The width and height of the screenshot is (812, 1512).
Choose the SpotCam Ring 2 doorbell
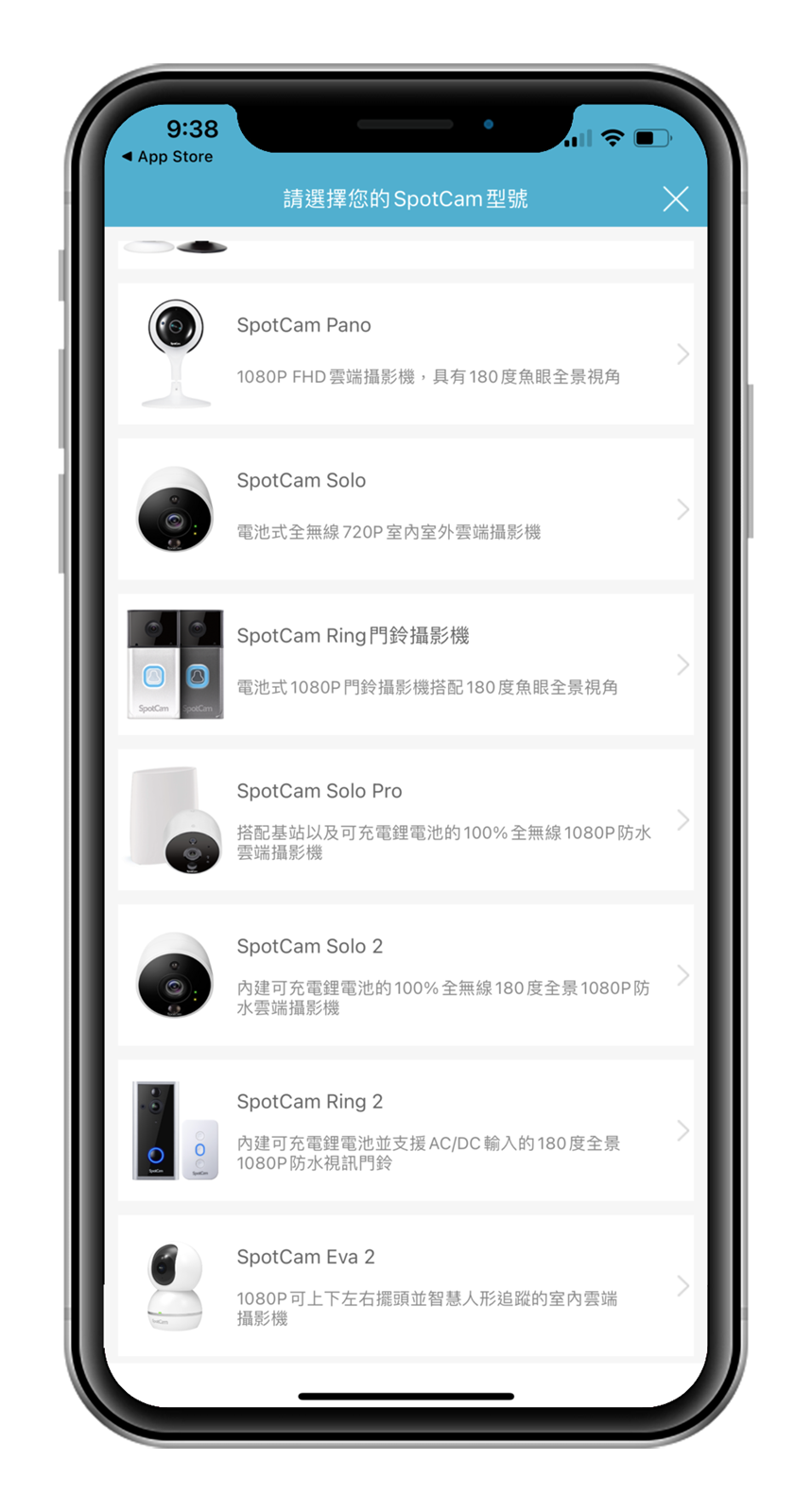406,1130
